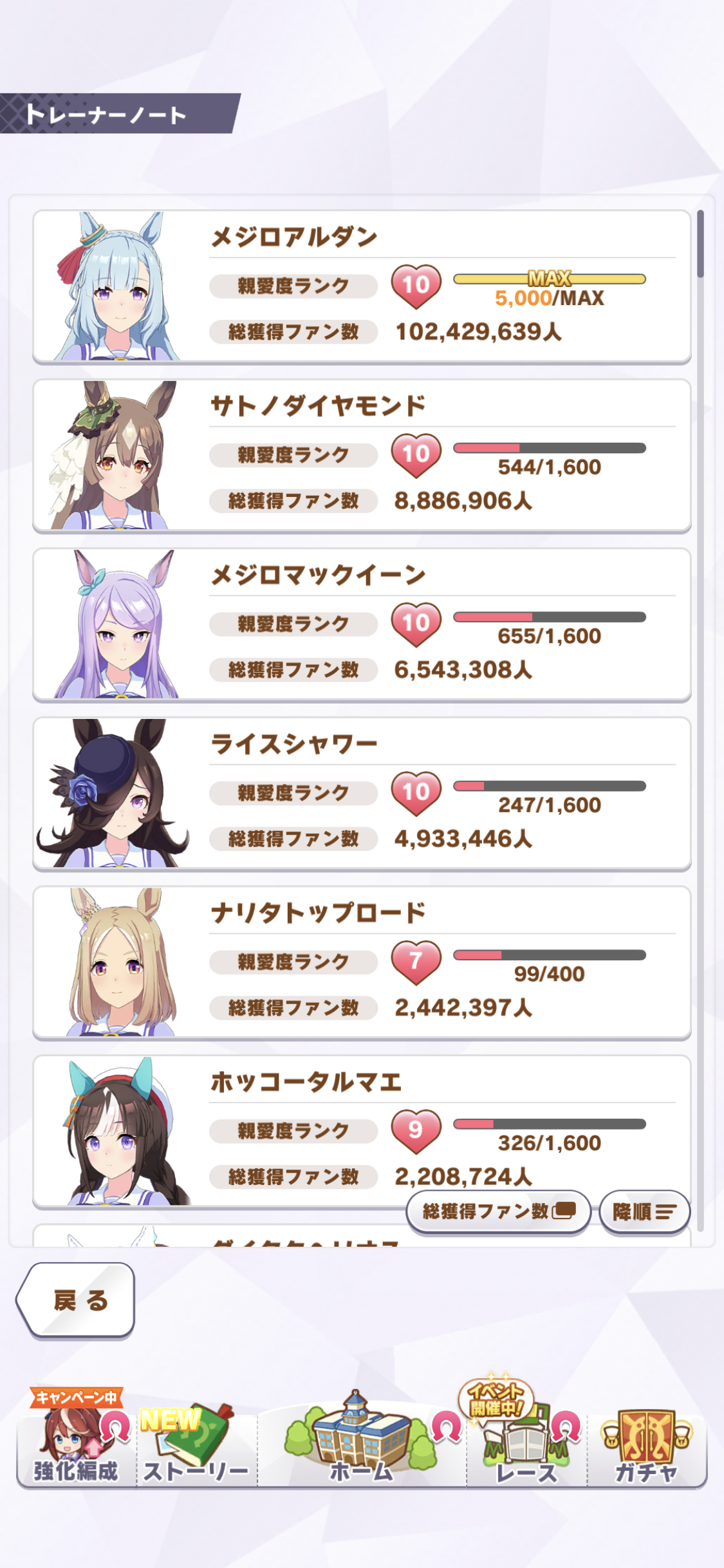
Task: View ライスシャワー's card details
Action: coord(362,794)
